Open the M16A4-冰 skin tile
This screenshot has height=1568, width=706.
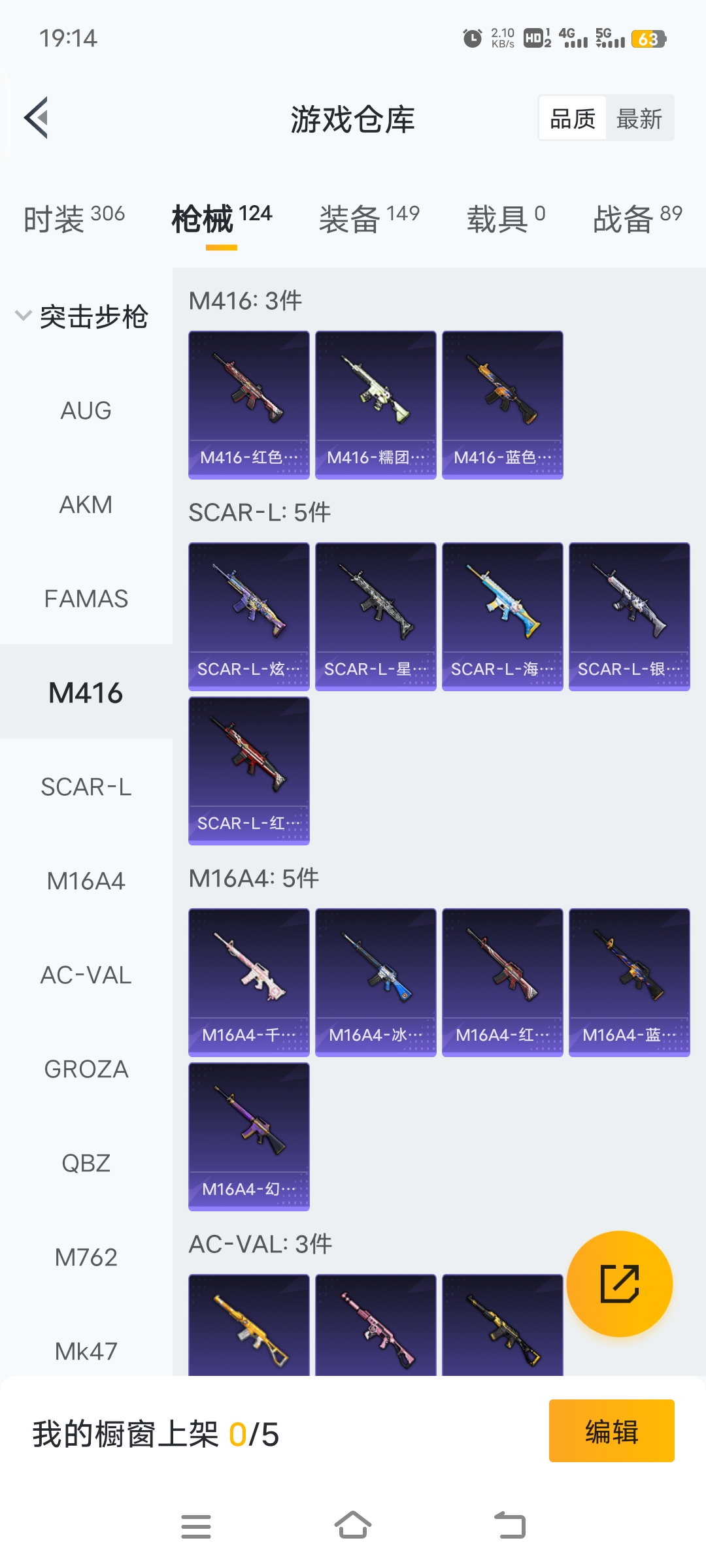tap(375, 982)
